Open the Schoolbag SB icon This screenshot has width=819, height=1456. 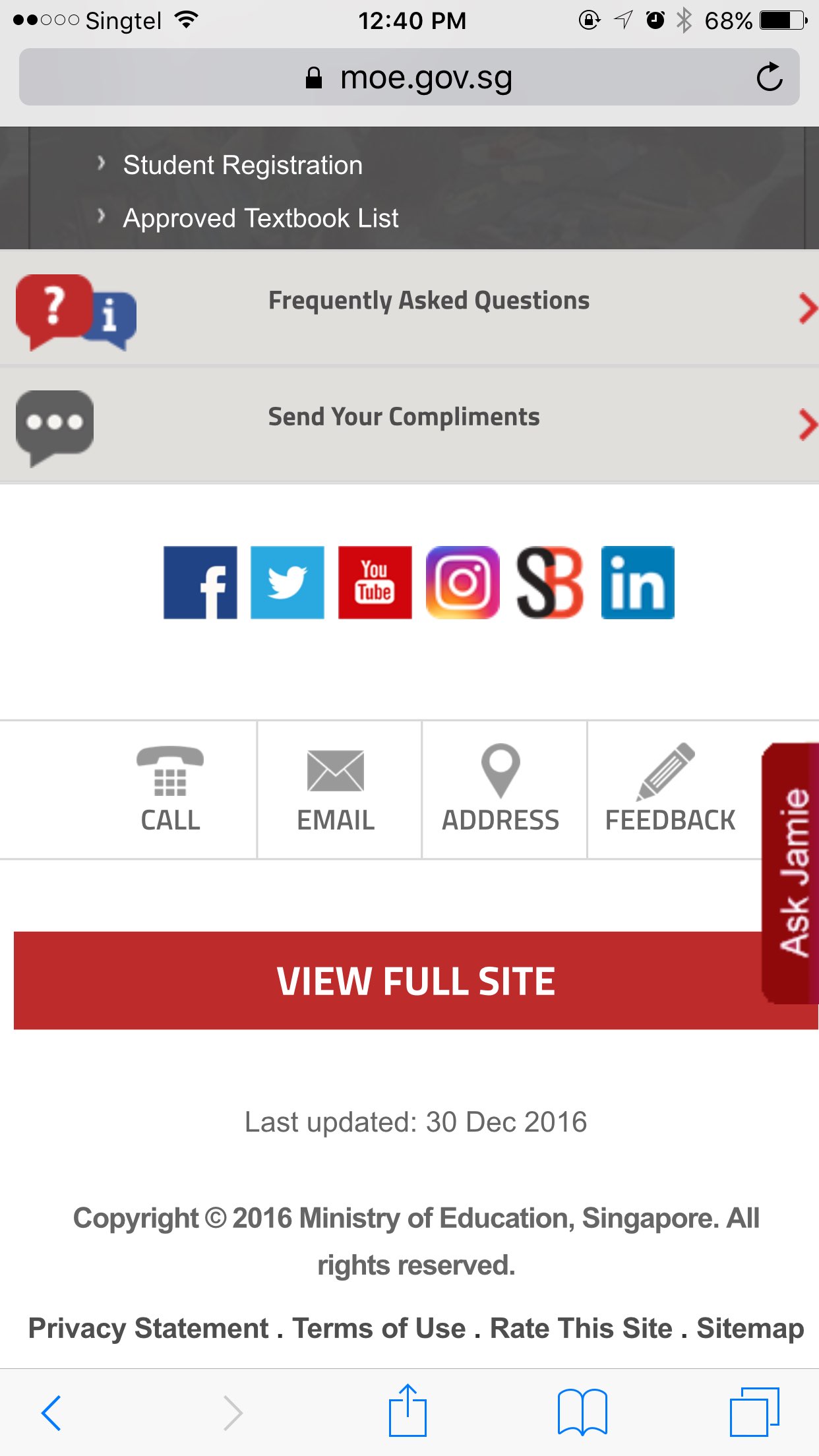click(550, 582)
